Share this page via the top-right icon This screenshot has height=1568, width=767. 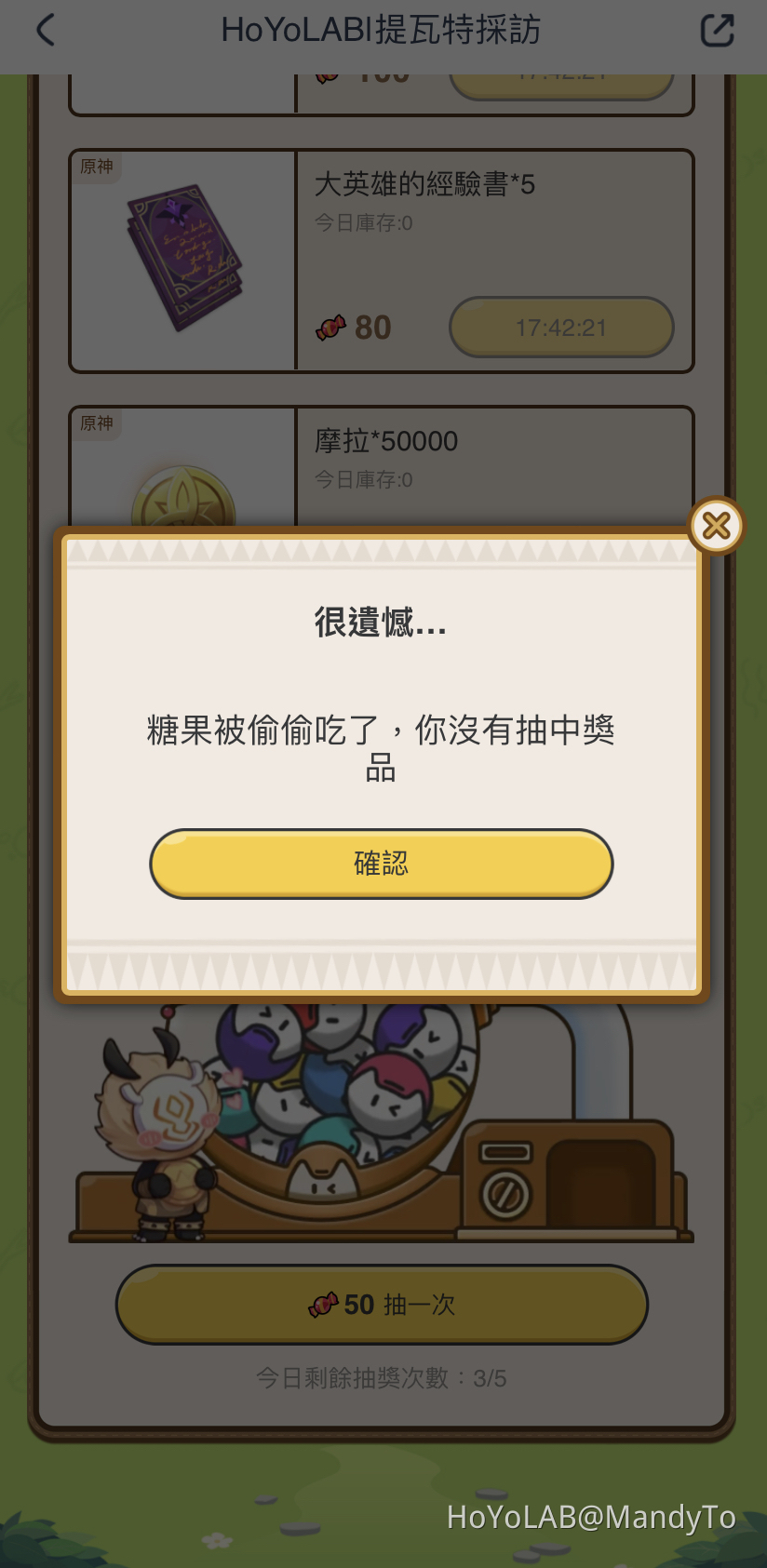pos(717,31)
